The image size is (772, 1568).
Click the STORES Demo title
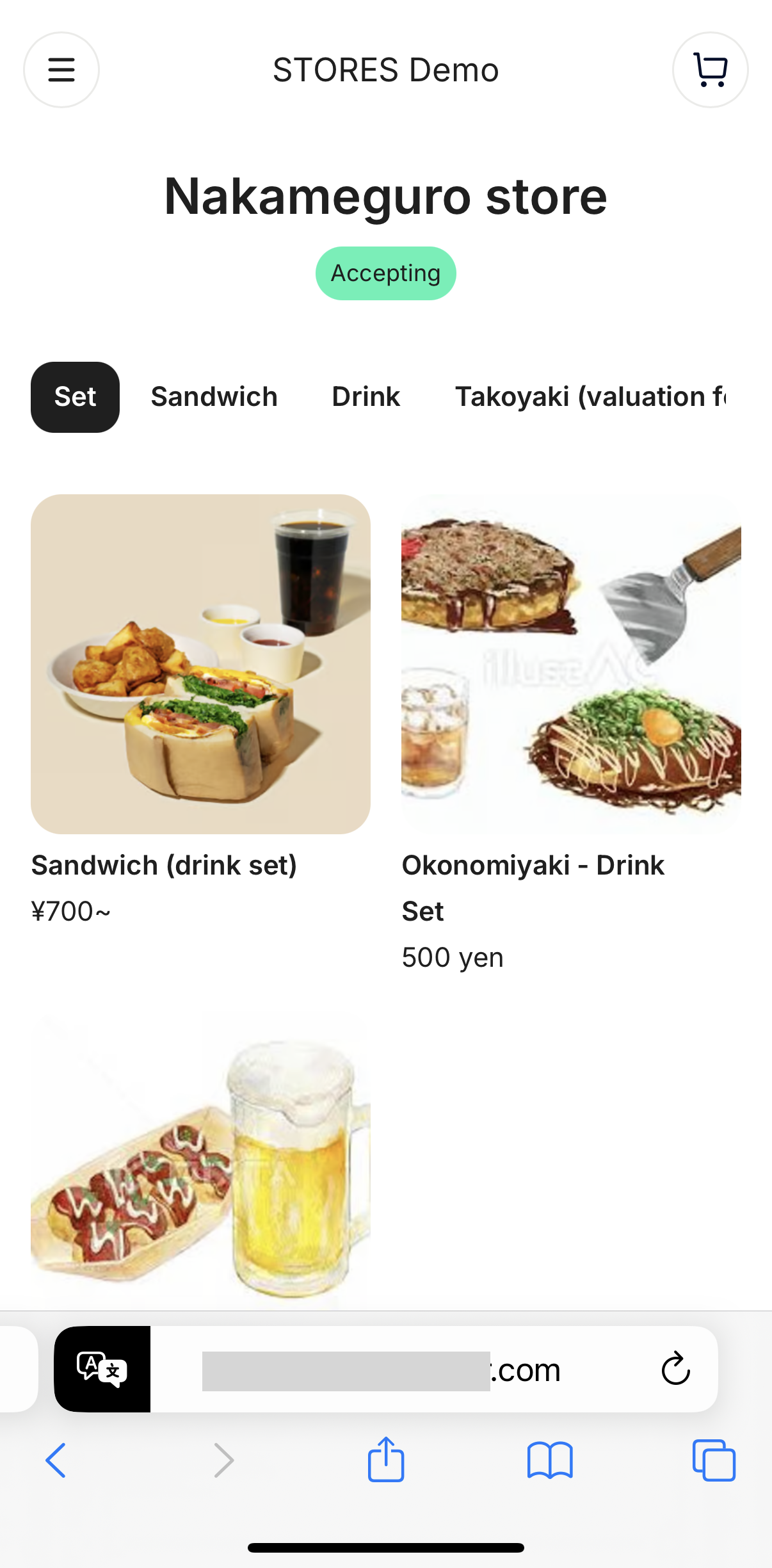(385, 69)
